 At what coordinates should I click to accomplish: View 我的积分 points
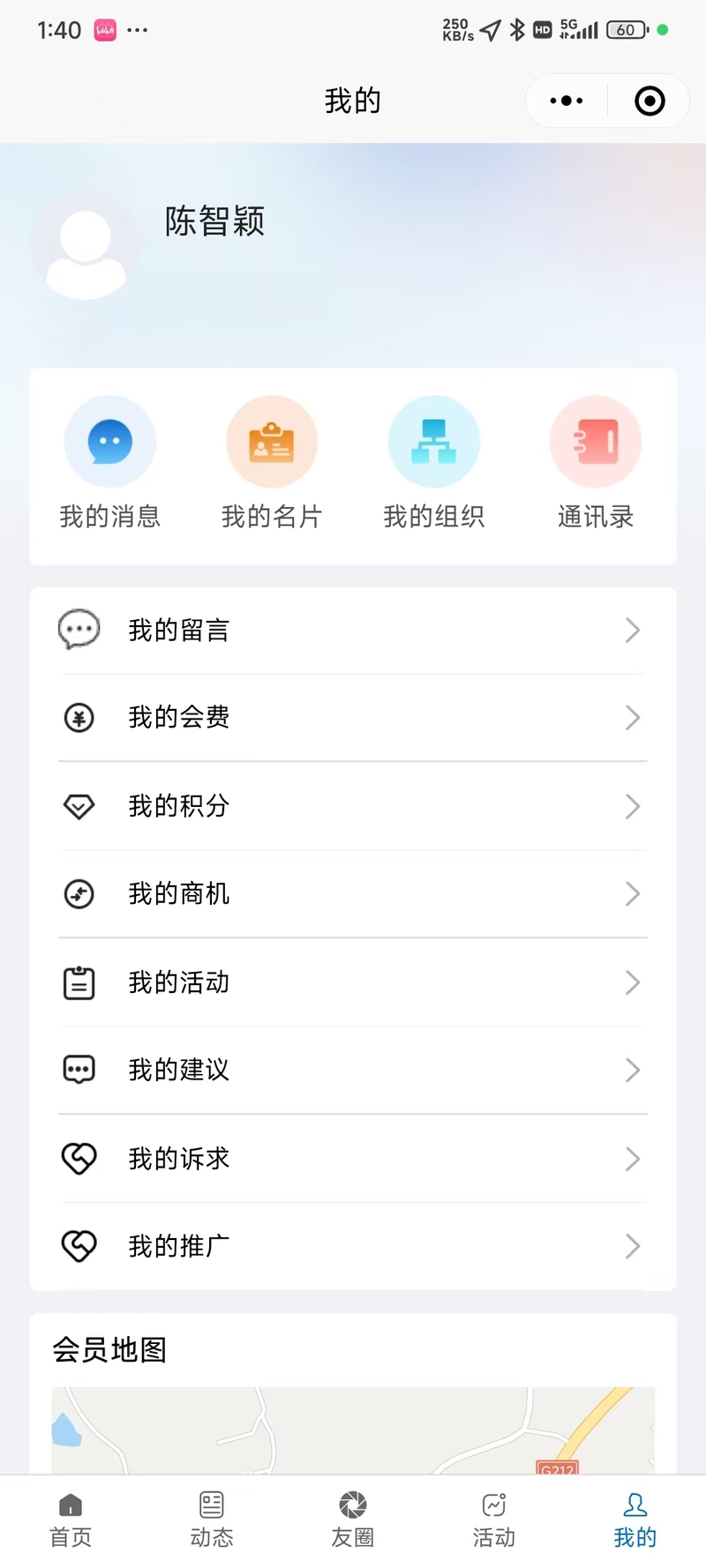[353, 806]
